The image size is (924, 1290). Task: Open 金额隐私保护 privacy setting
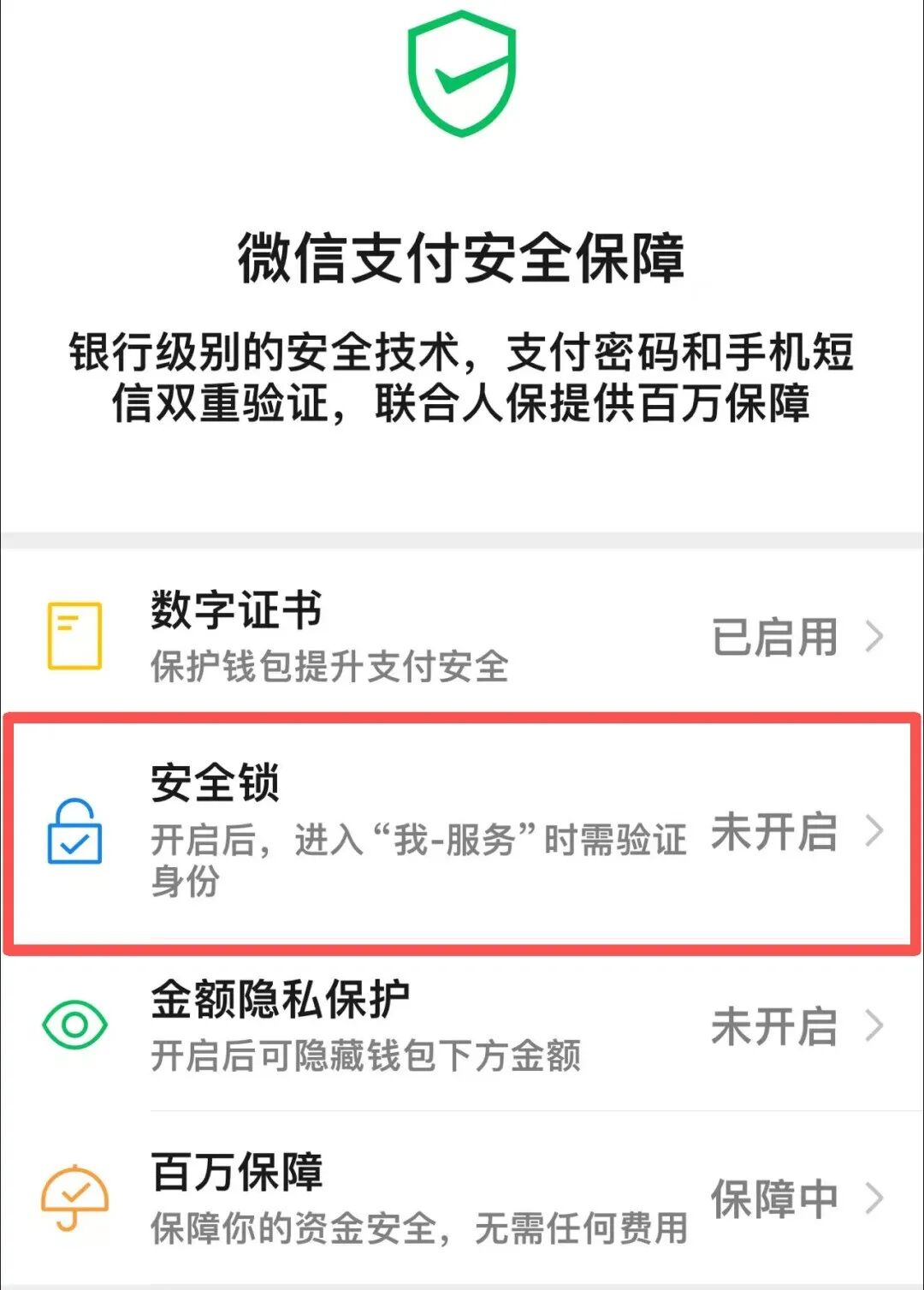pyautogui.click(x=462, y=1025)
